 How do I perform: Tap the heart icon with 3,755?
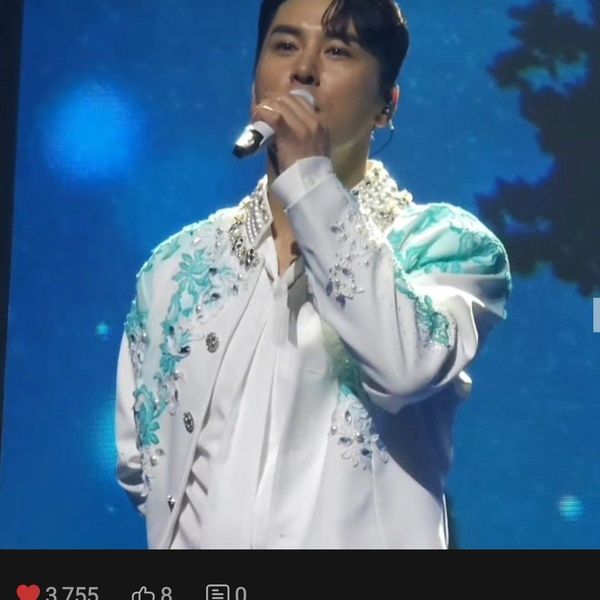pyautogui.click(x=28, y=593)
